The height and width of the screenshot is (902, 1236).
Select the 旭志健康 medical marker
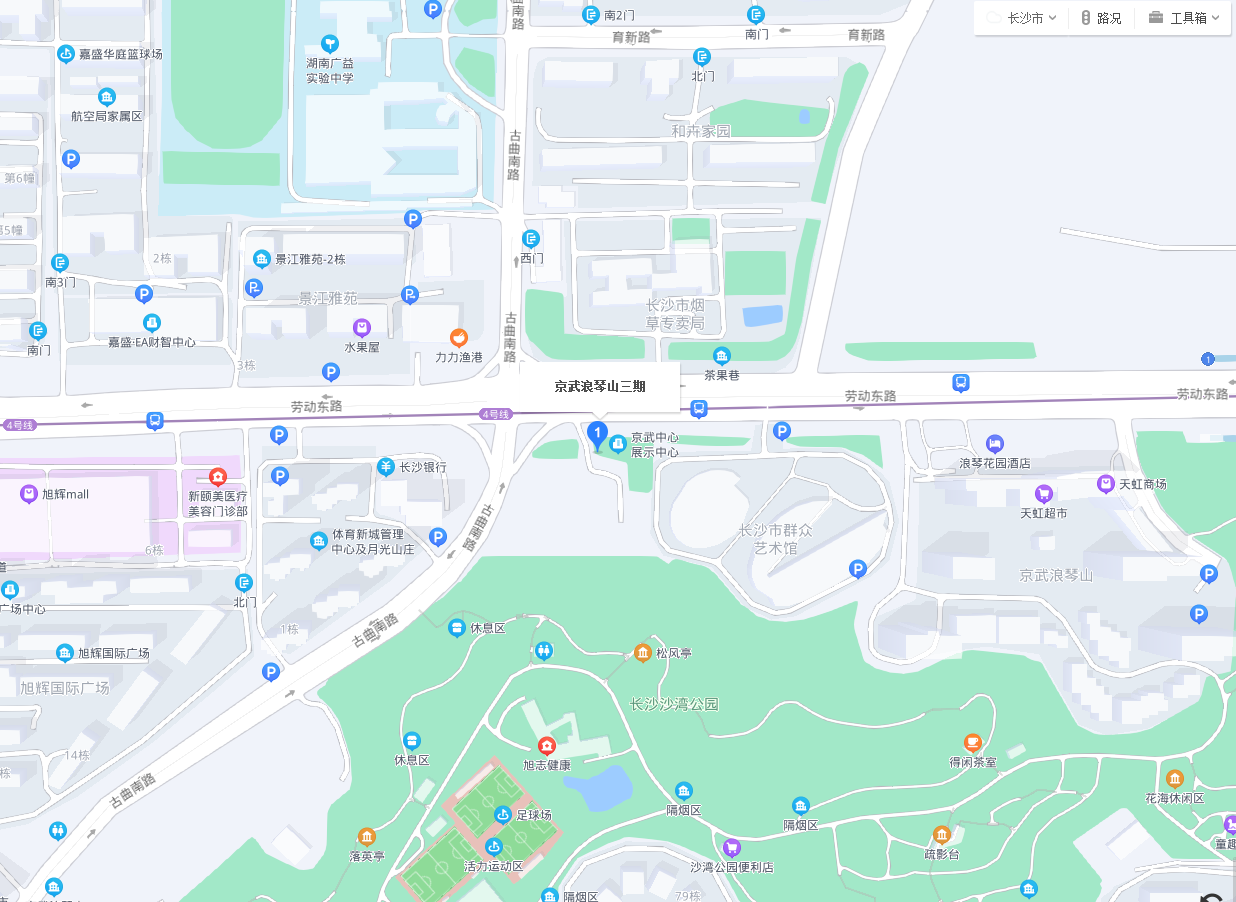(546, 746)
